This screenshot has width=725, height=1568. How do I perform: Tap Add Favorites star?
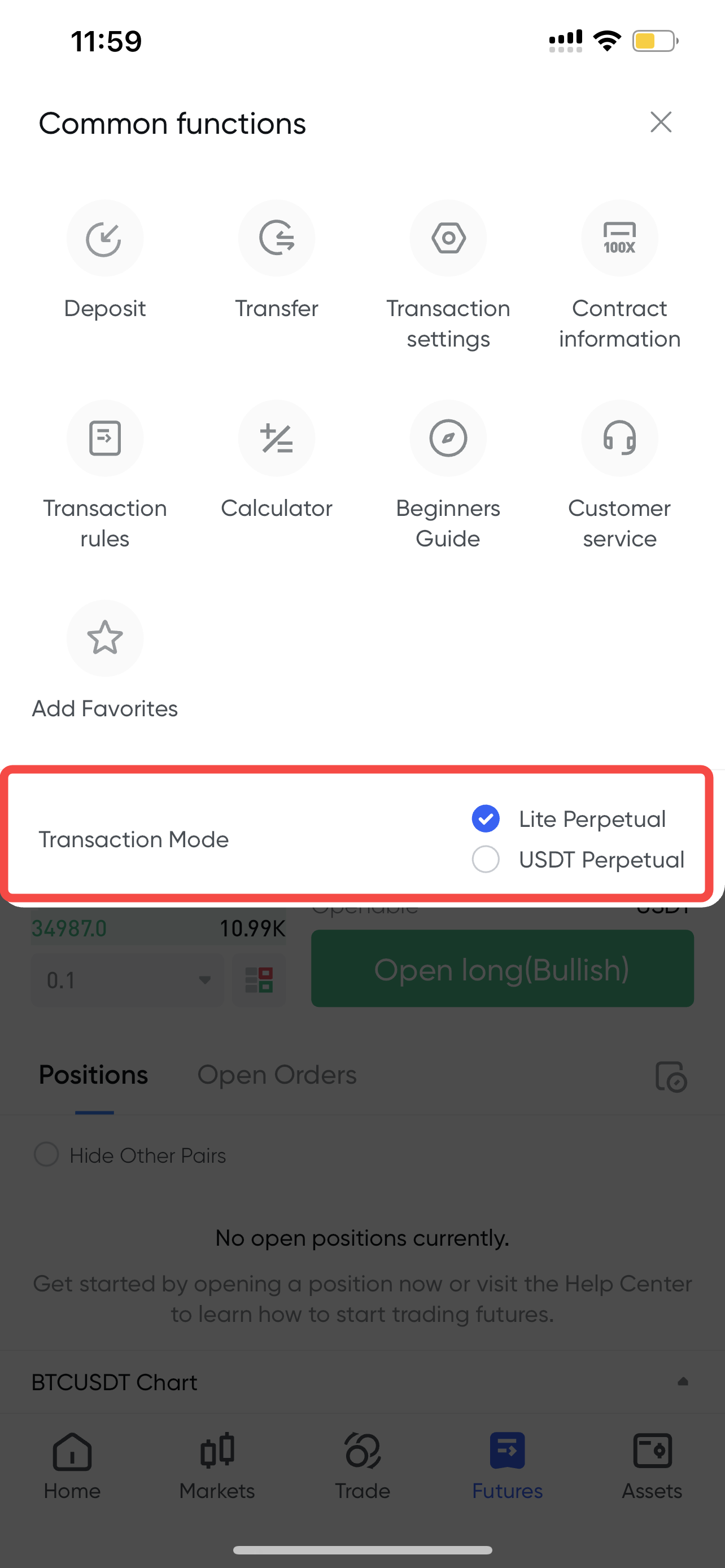pyautogui.click(x=104, y=638)
